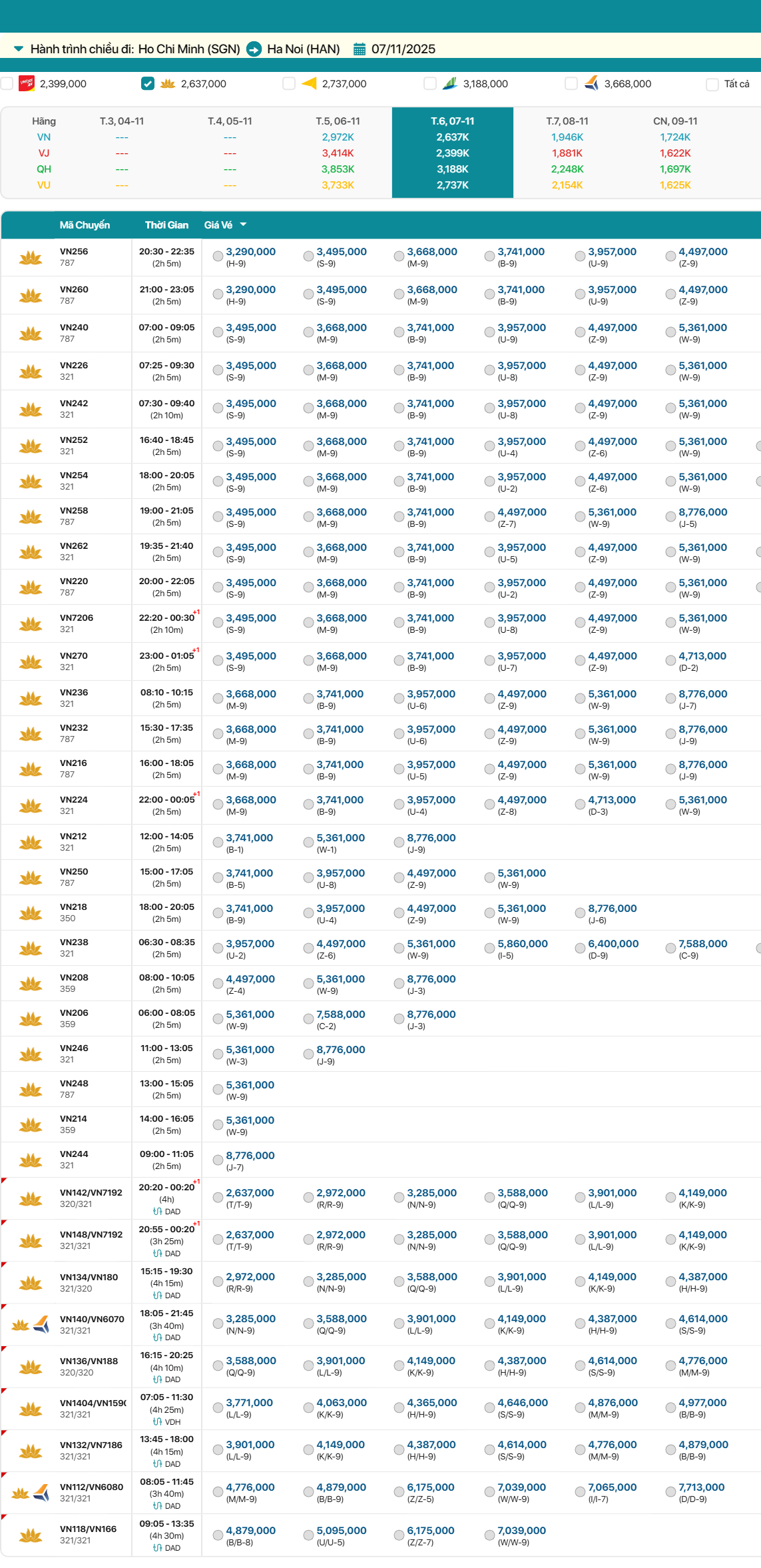The width and height of the screenshot is (761, 1568).
Task: Pick the 4,713,000 fare on VN270
Action: (671, 661)
